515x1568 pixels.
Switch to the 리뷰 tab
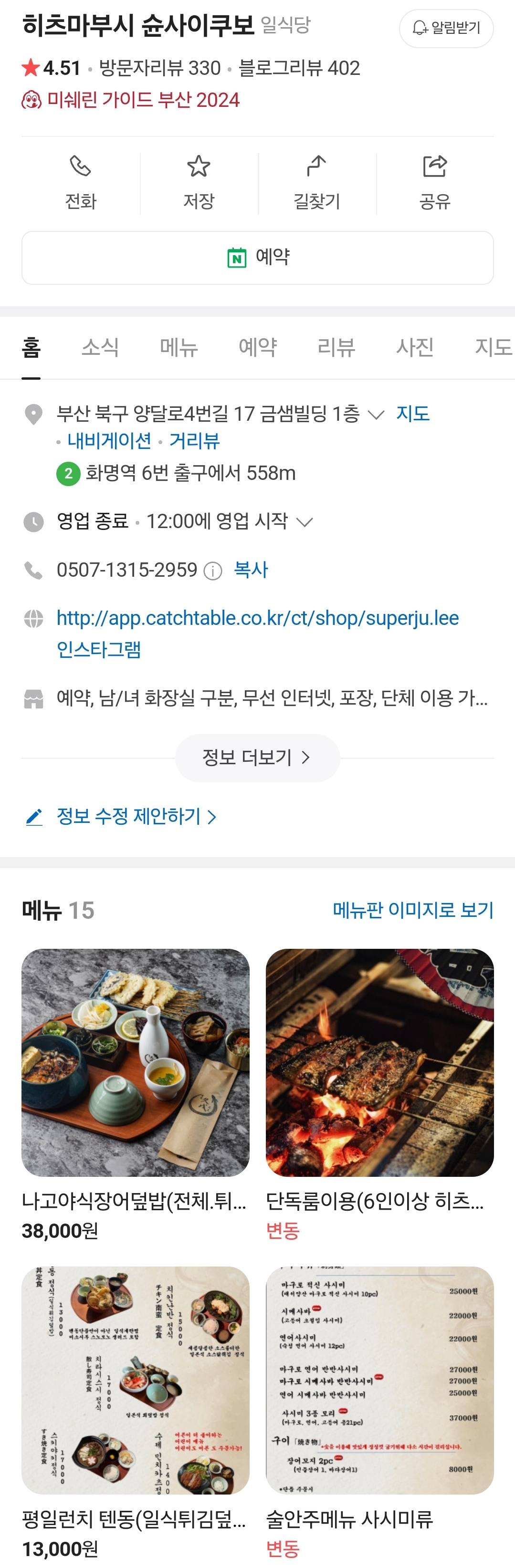point(336,347)
